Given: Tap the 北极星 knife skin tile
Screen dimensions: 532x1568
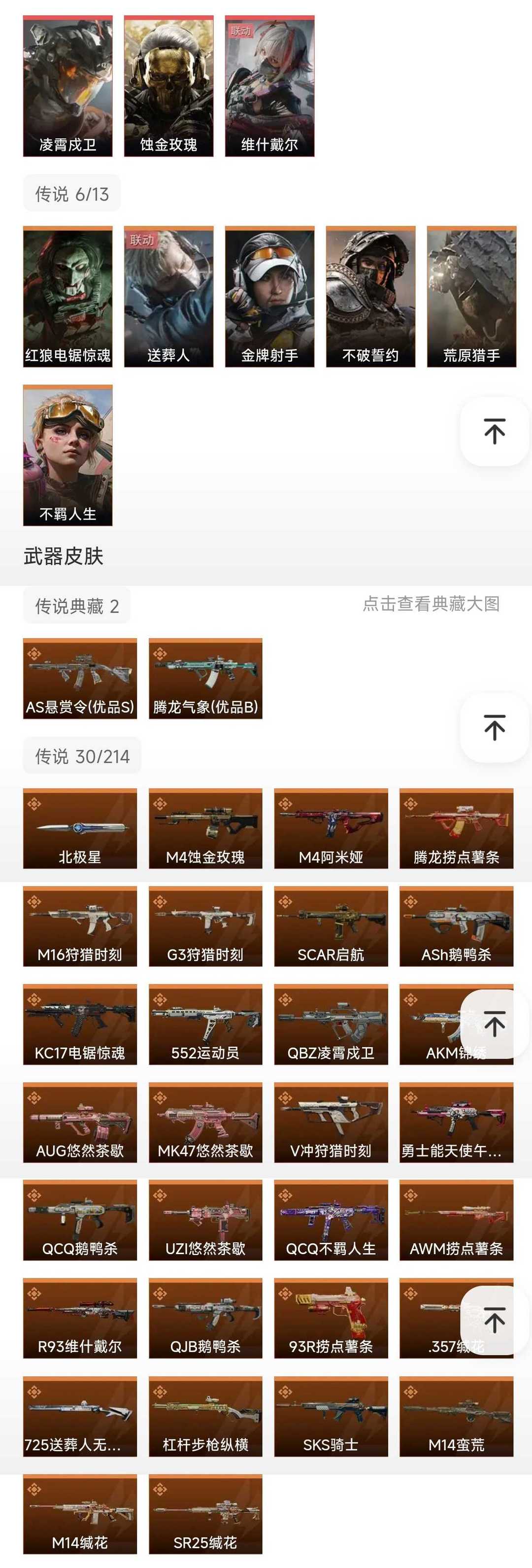Looking at the screenshot, I should 80,828.
